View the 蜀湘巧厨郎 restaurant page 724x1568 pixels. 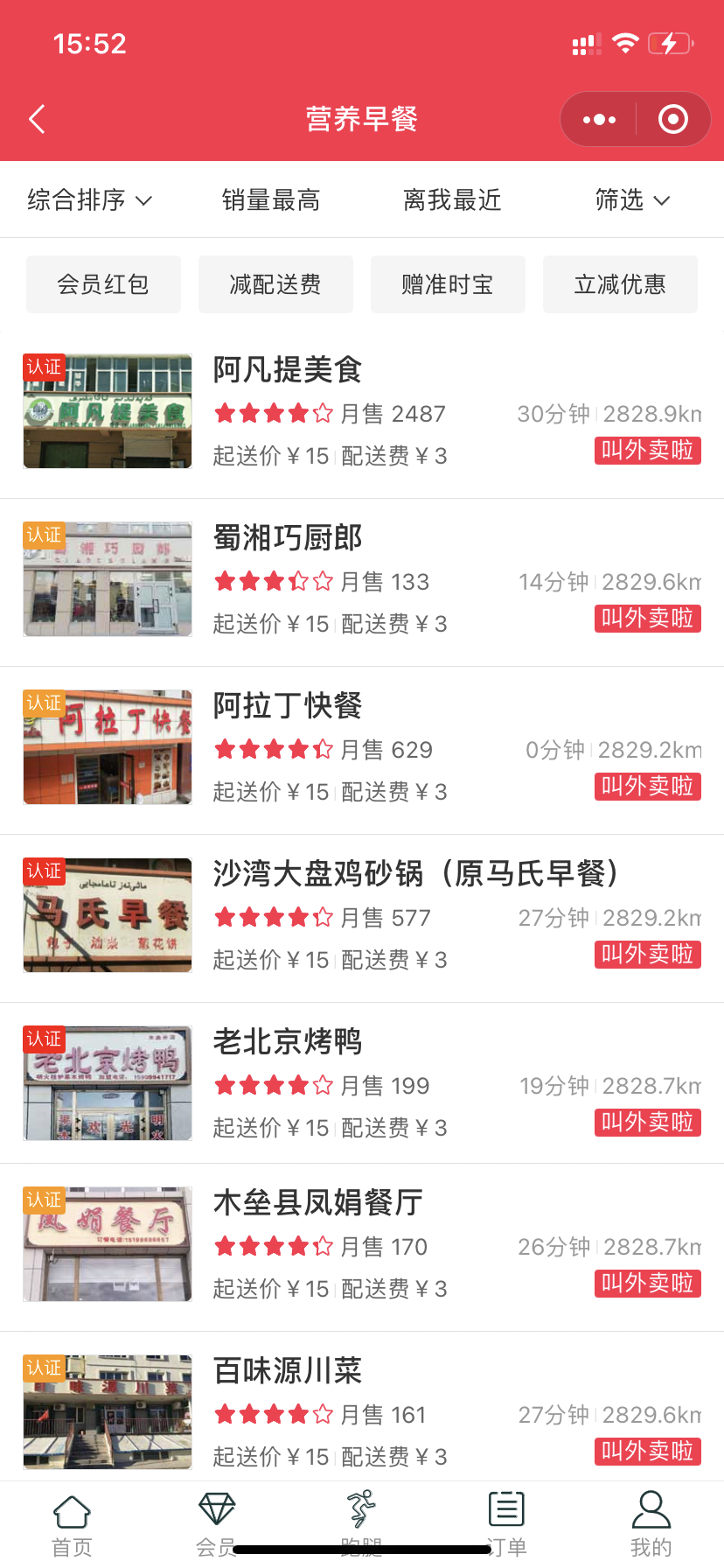[362, 582]
